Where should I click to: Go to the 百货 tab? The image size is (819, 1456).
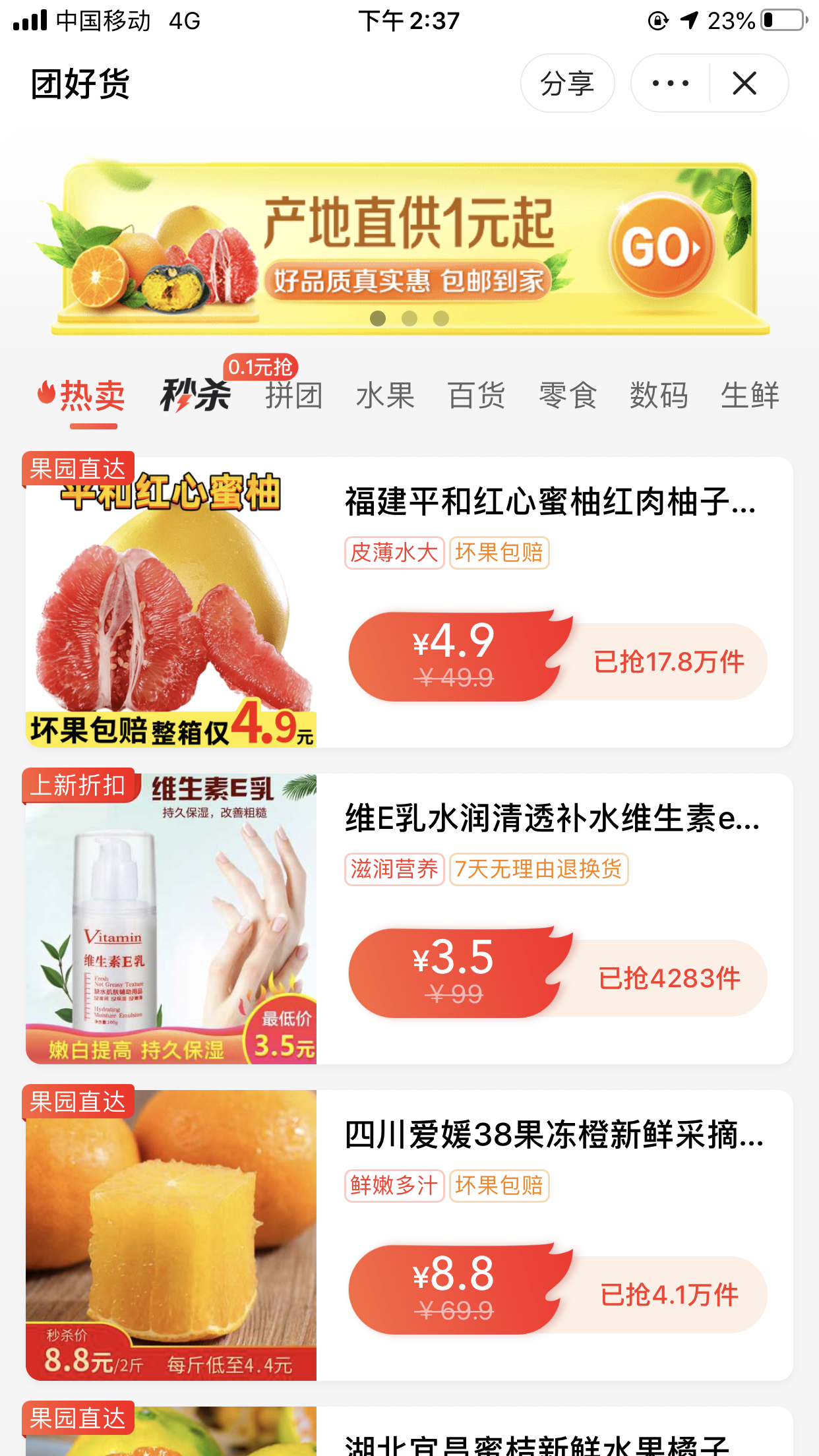pos(476,396)
